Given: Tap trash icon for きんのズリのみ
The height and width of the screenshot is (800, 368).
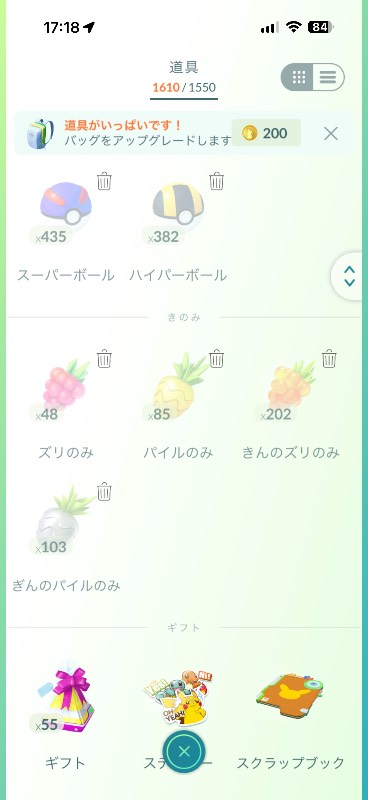Looking at the screenshot, I should click(x=329, y=359).
